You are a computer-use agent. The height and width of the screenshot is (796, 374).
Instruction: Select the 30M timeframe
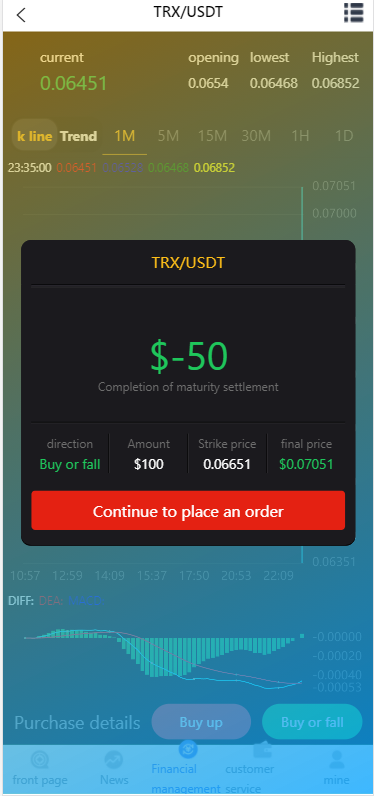pos(256,136)
